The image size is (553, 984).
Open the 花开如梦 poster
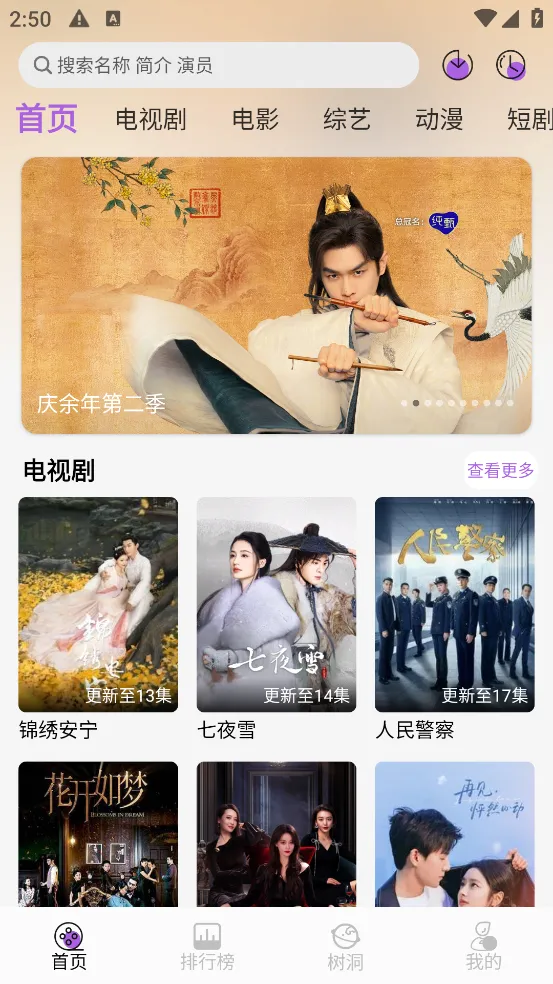98,833
